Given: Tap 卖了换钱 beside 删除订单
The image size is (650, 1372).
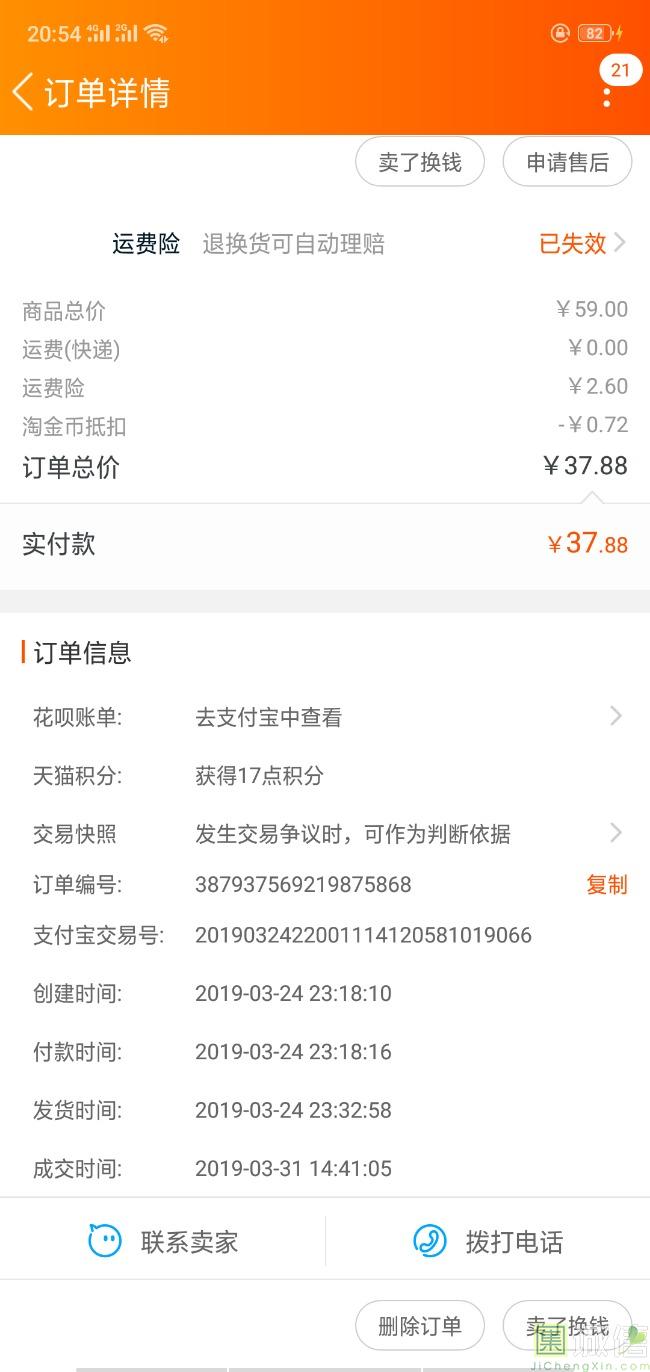Looking at the screenshot, I should [567, 1327].
